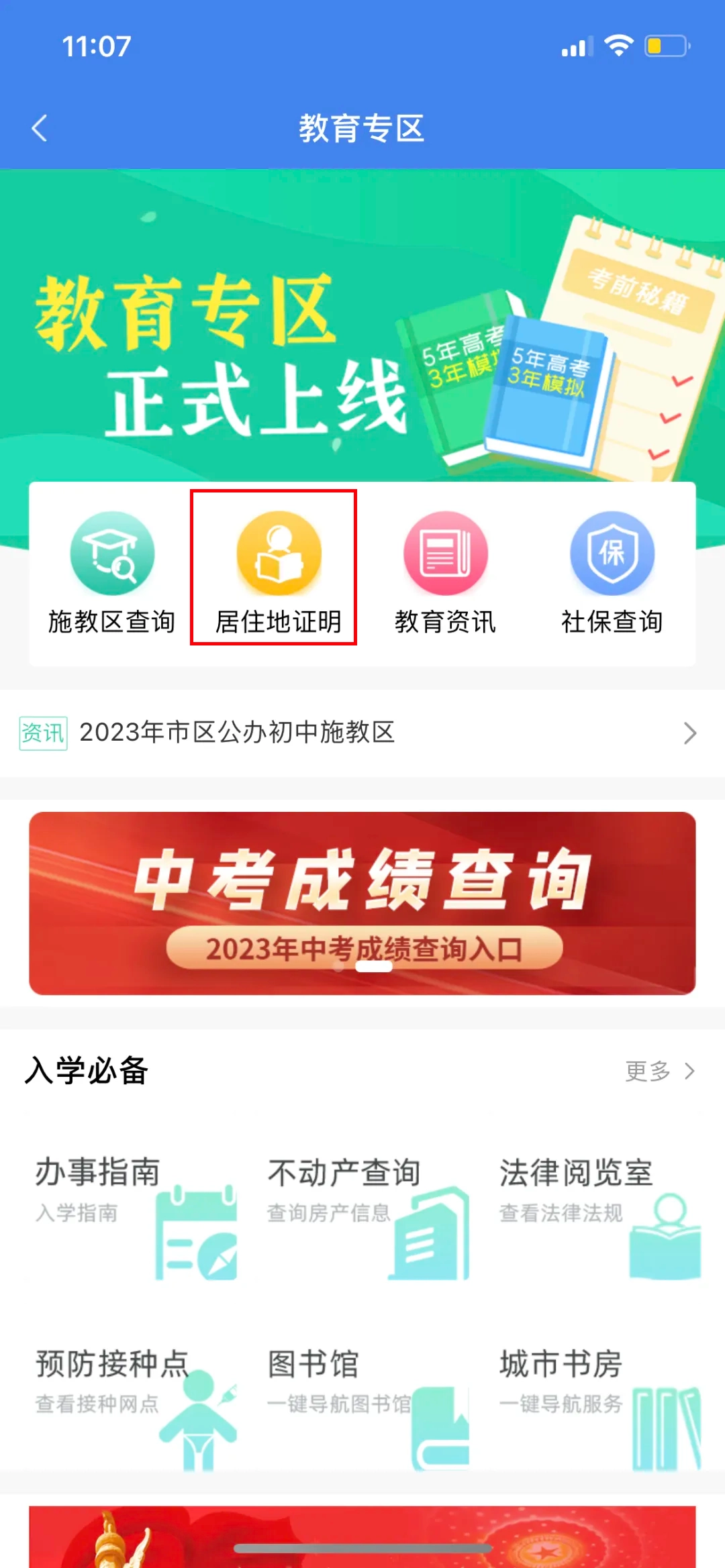Open the 法律阅览室 card

coord(597,1214)
